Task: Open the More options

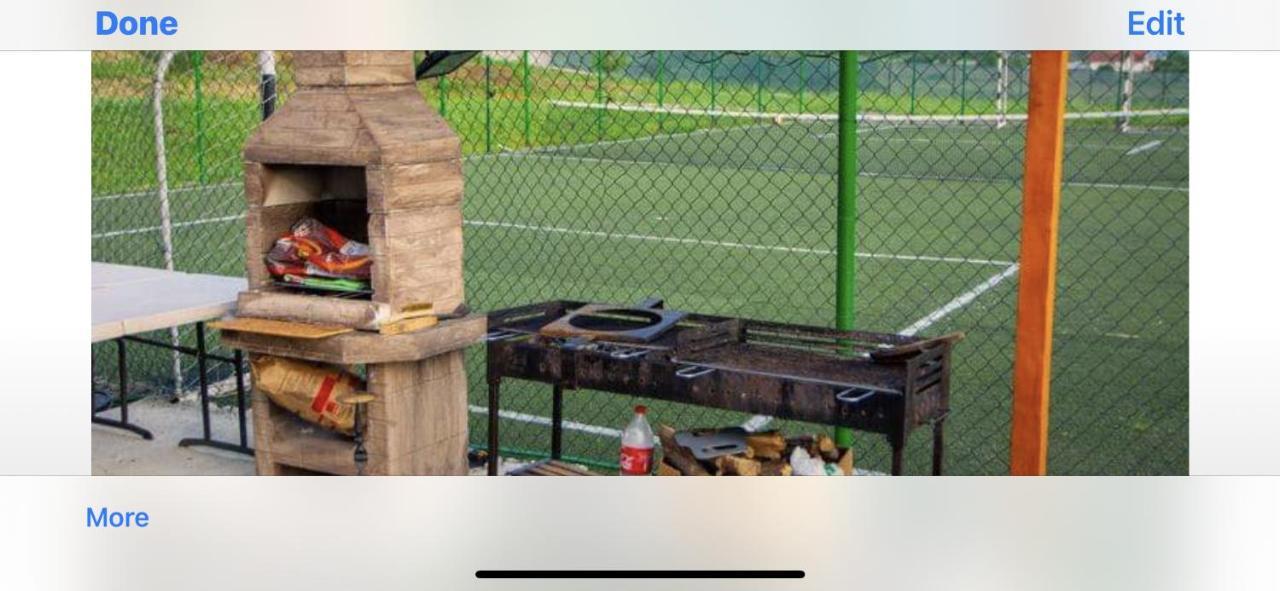Action: [117, 517]
